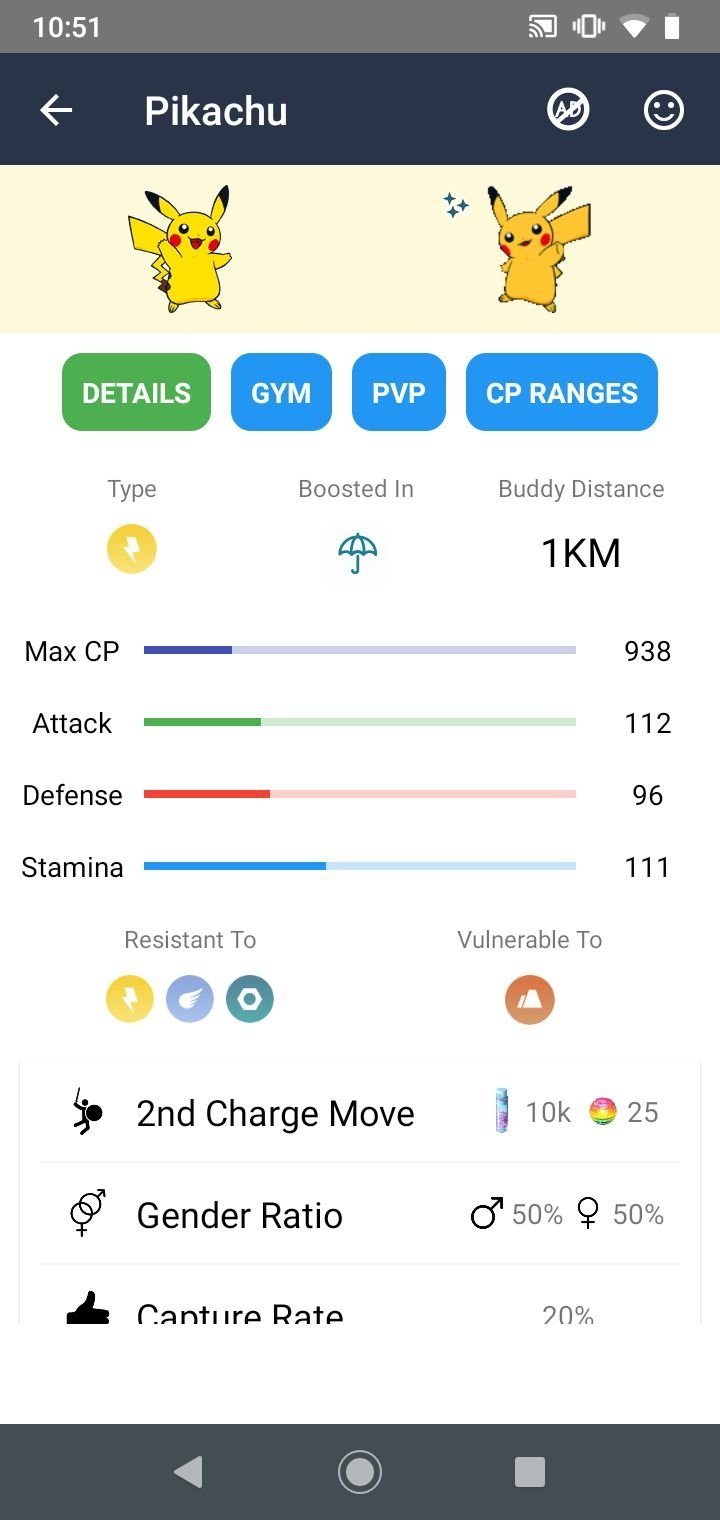Open the CP RANGES tab

561,393
